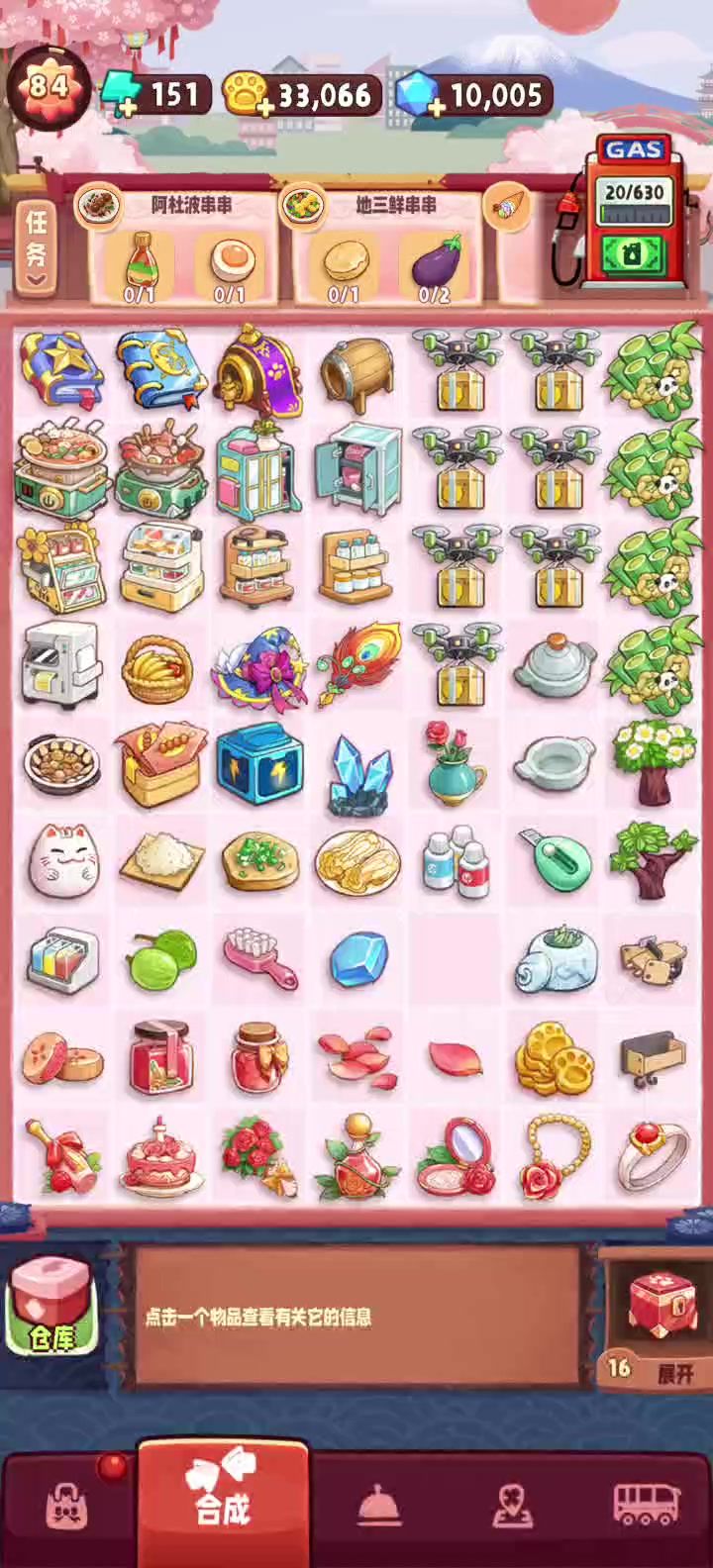The width and height of the screenshot is (713, 1568).
Task: Open the level 84 badge
Action: click(49, 87)
